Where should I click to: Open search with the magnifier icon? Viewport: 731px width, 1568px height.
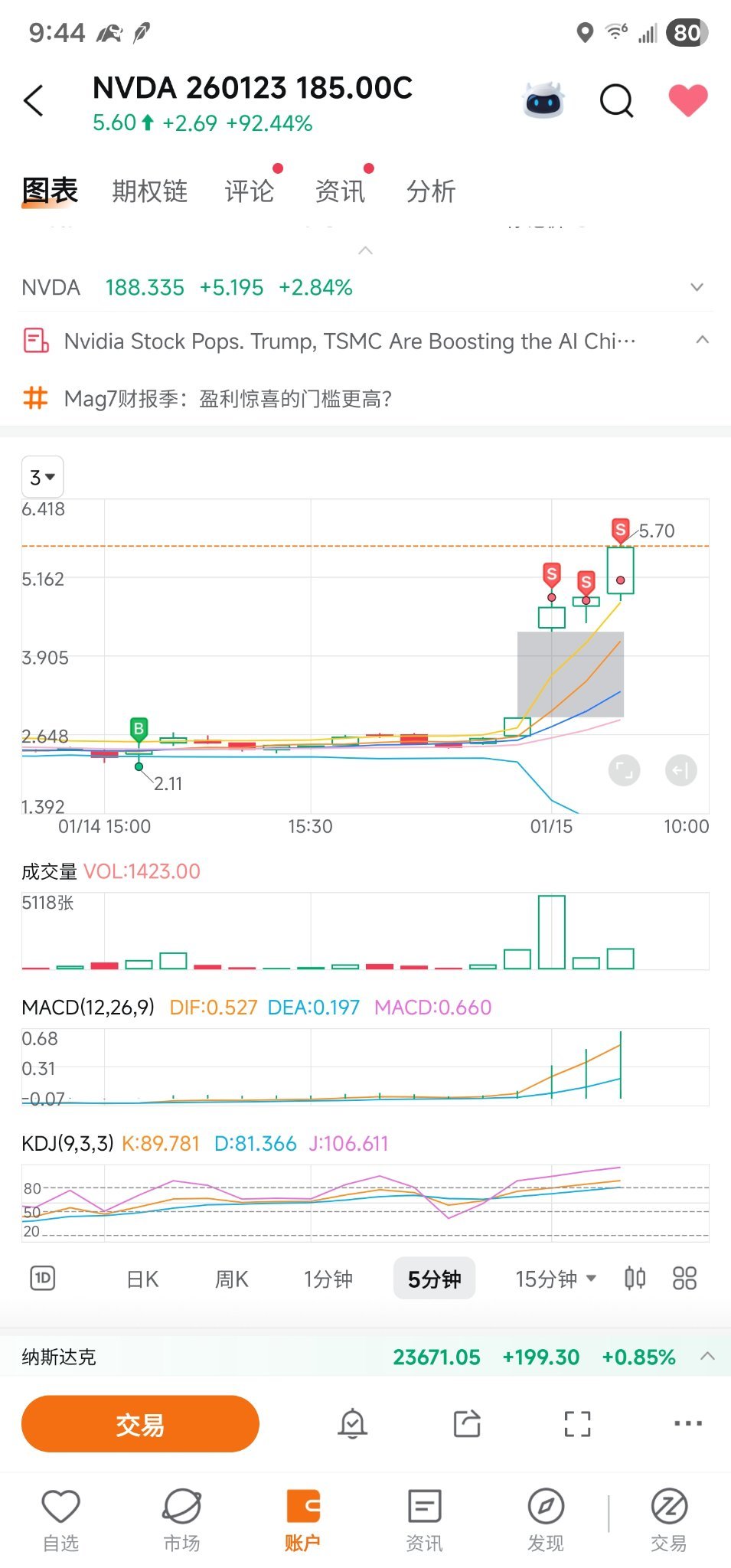(616, 100)
